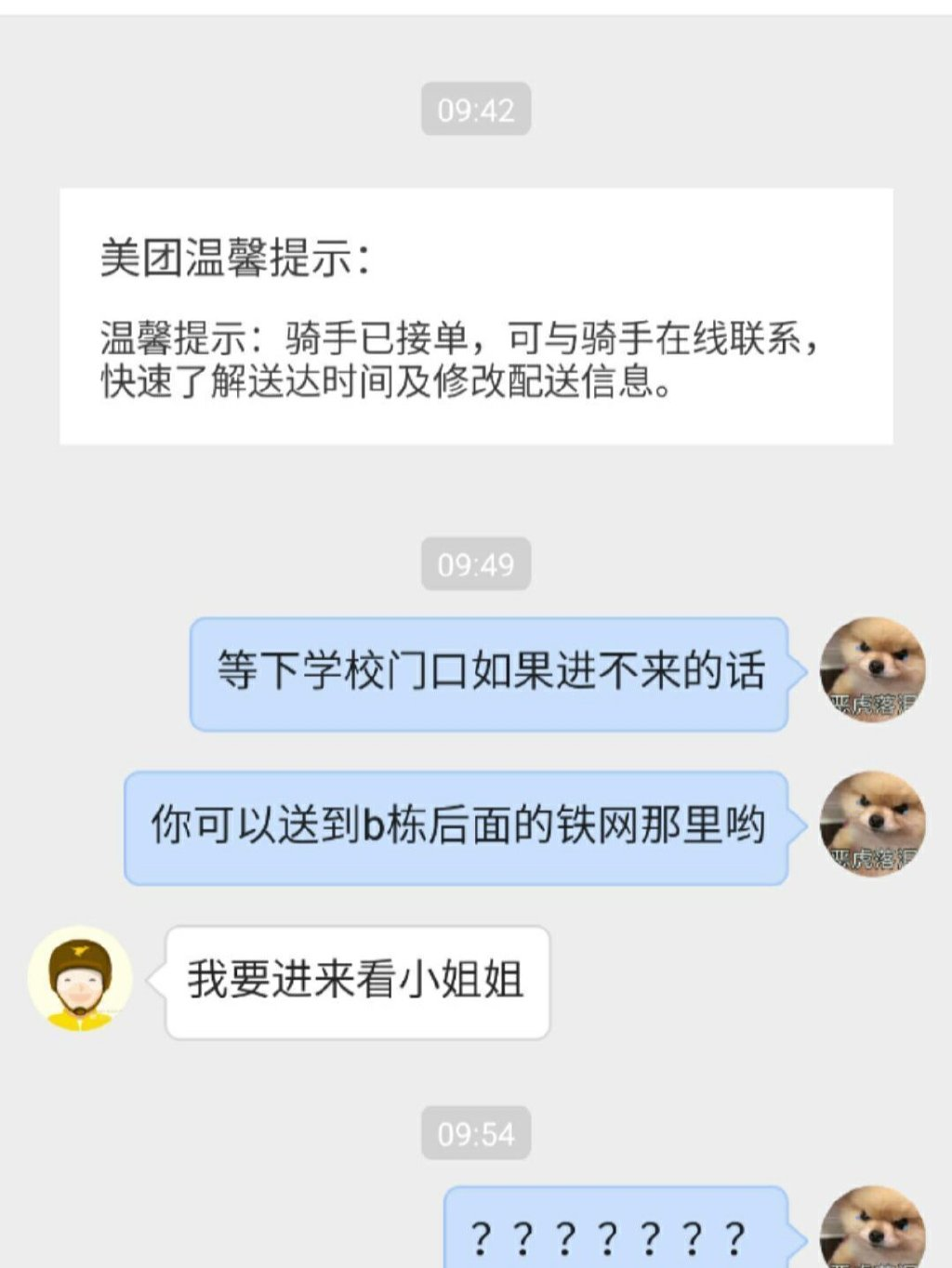Tap dog avatar beside 等下学校门口 message
Viewport: 952px width, 1268px height.
[x=872, y=670]
